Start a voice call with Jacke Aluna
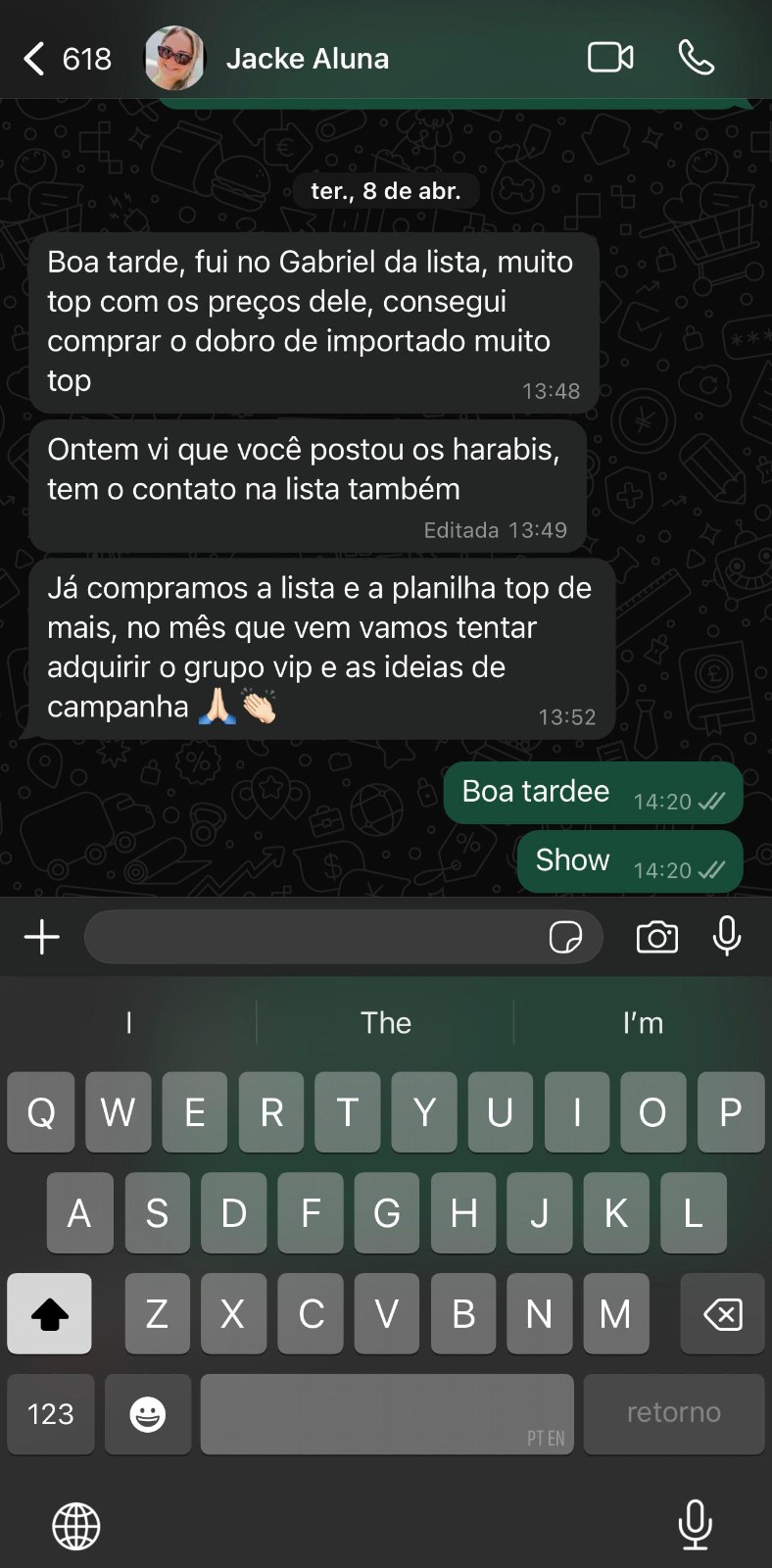This screenshot has height=1568, width=772. tap(697, 58)
